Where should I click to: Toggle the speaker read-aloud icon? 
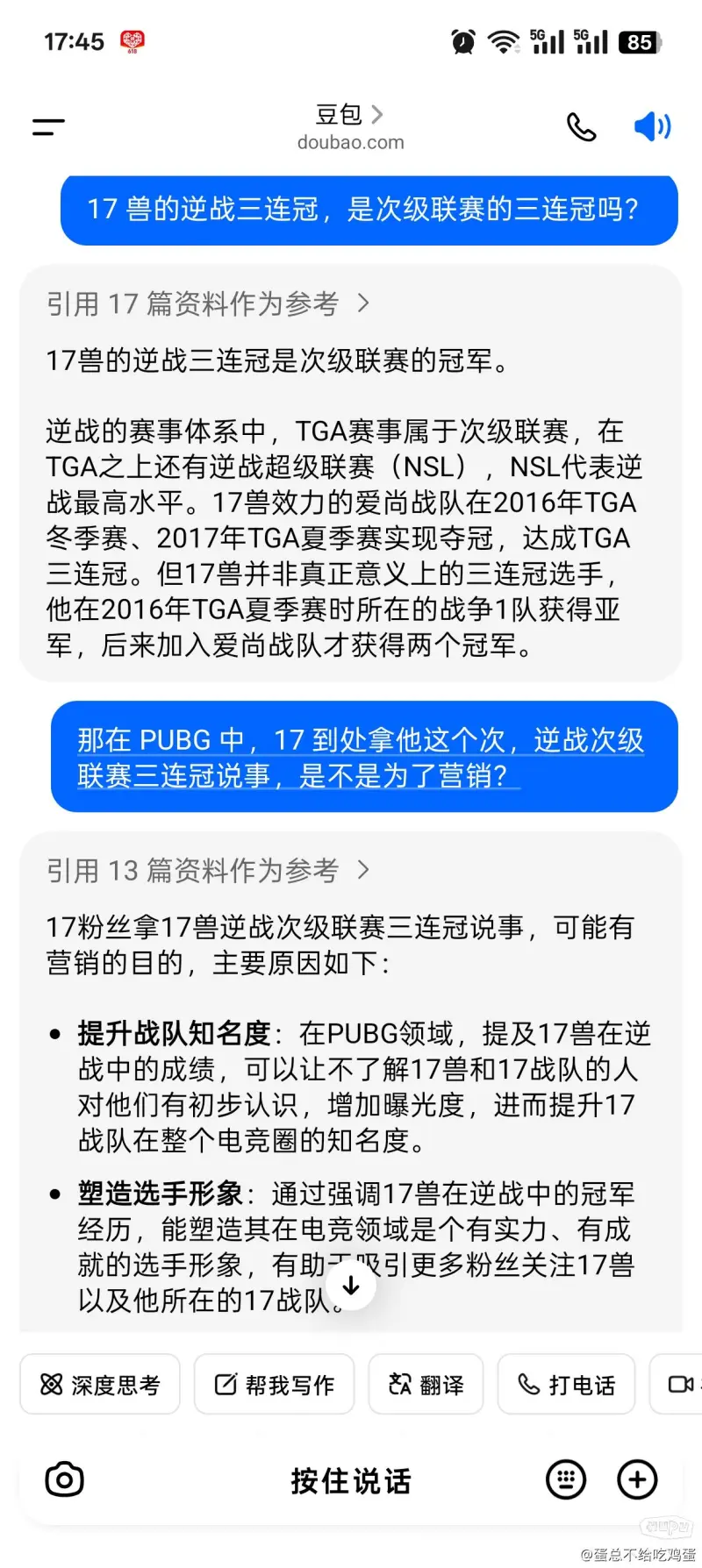click(652, 127)
